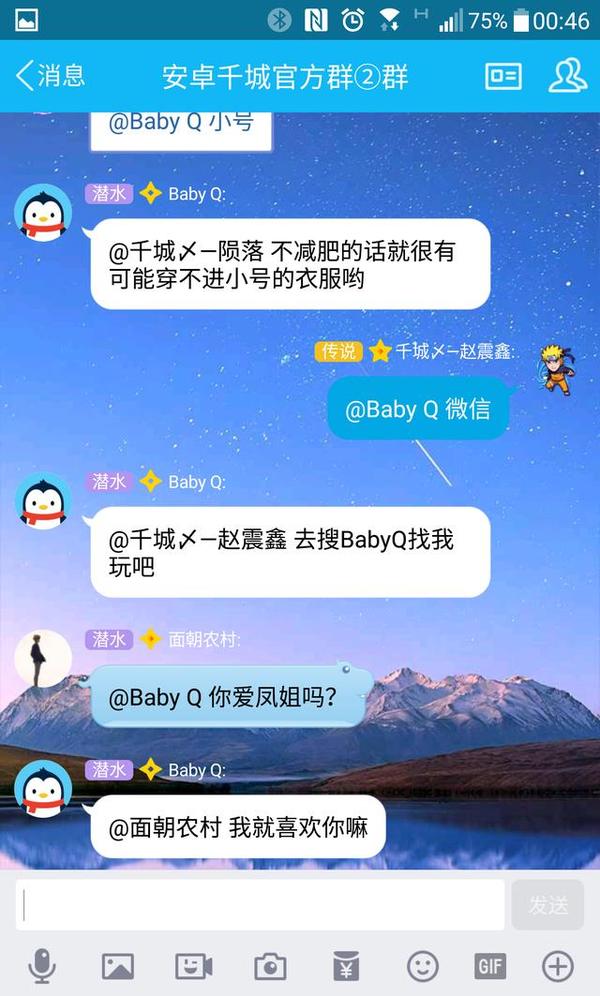Open the photo gallery picker

[117, 966]
